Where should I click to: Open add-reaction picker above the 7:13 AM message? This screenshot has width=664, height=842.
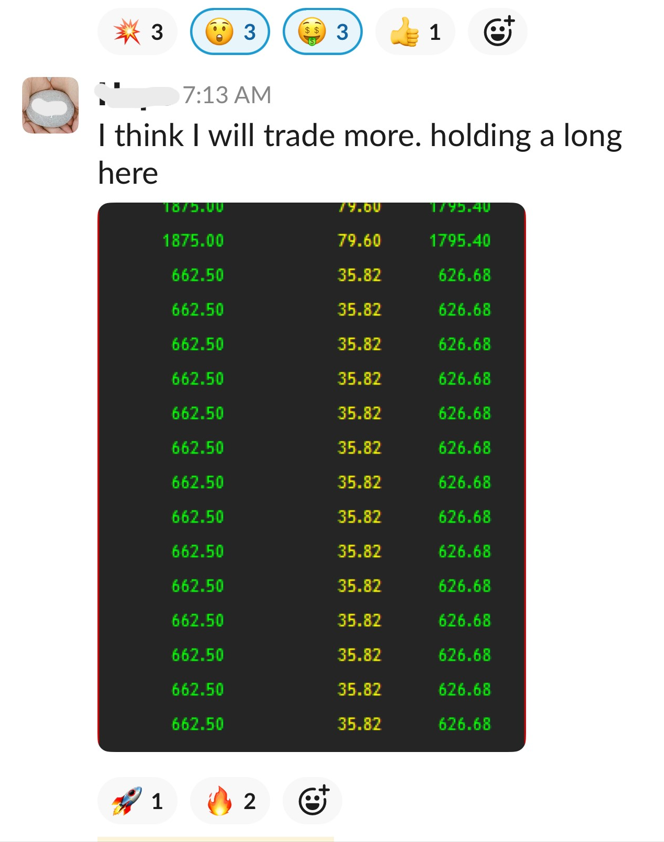[x=498, y=32]
